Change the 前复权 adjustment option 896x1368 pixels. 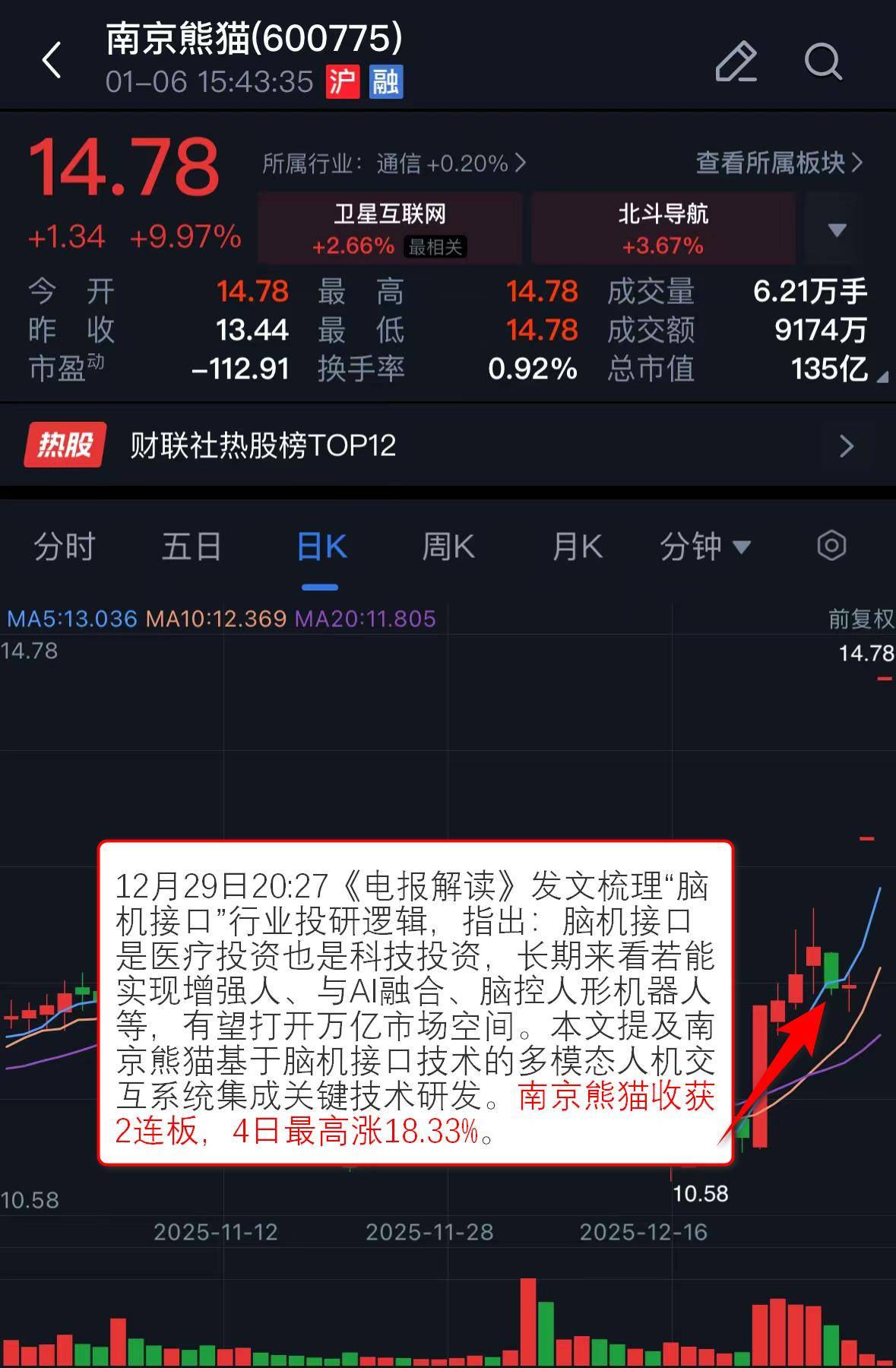(860, 619)
